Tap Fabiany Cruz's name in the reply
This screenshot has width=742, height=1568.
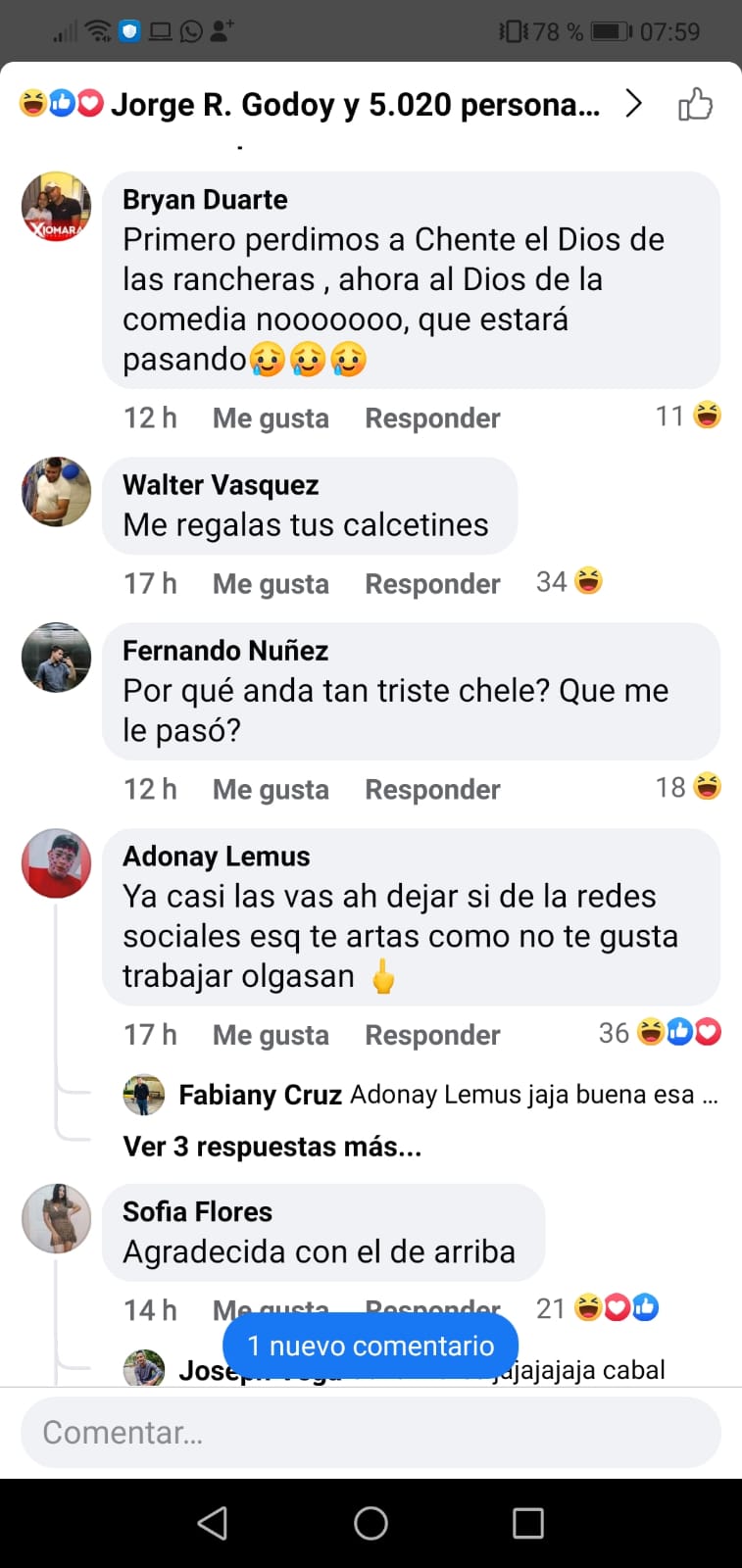click(x=259, y=1095)
